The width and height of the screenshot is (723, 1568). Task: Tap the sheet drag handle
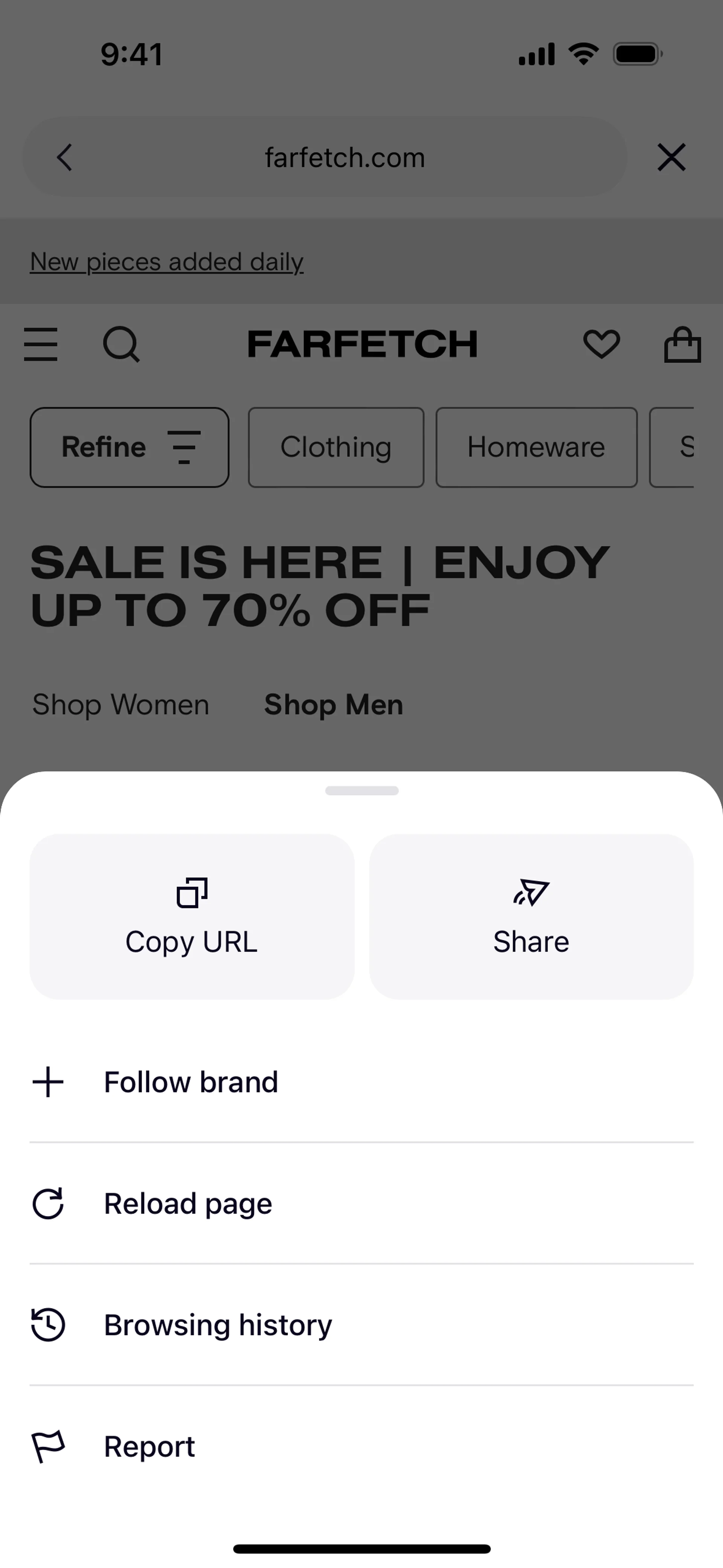pos(361,791)
